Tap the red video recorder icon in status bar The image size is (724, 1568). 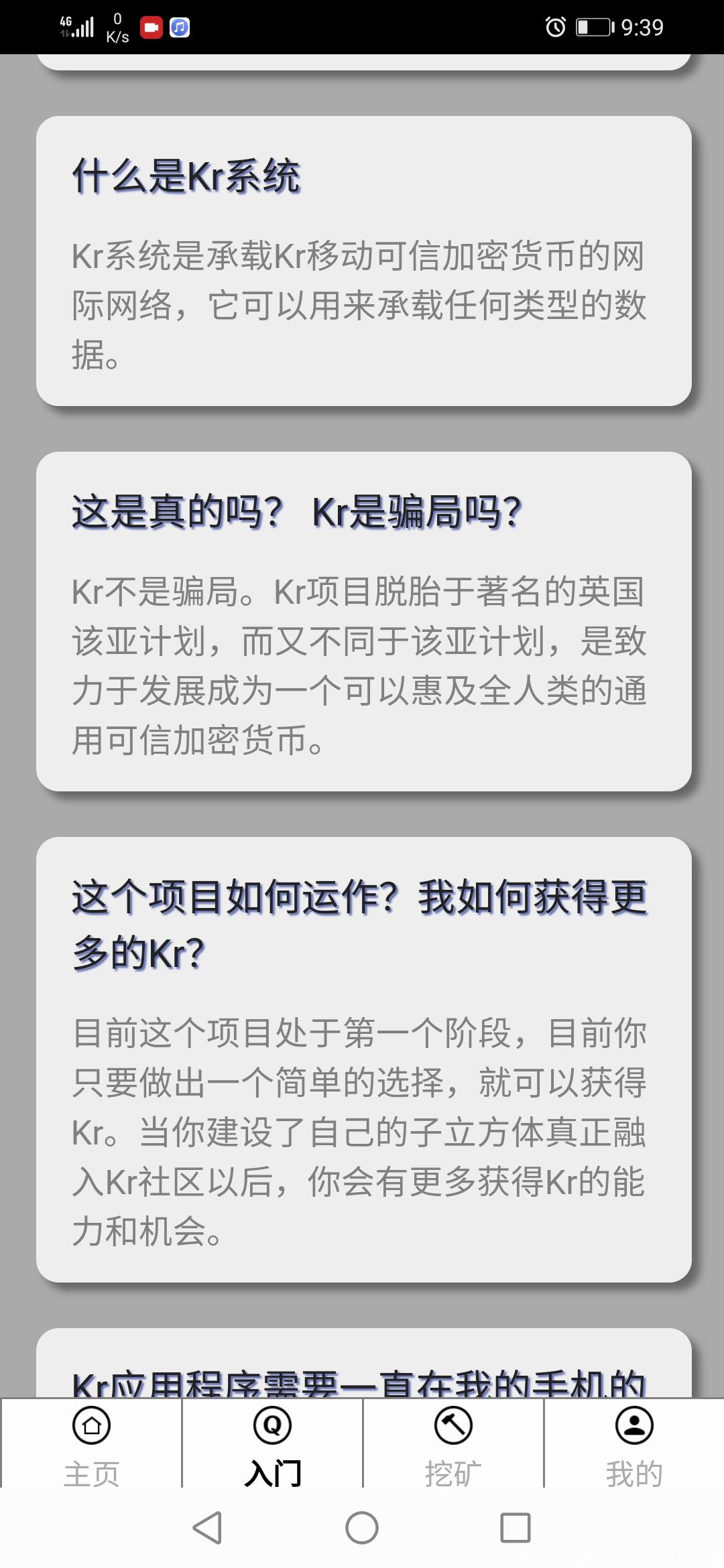point(153,27)
